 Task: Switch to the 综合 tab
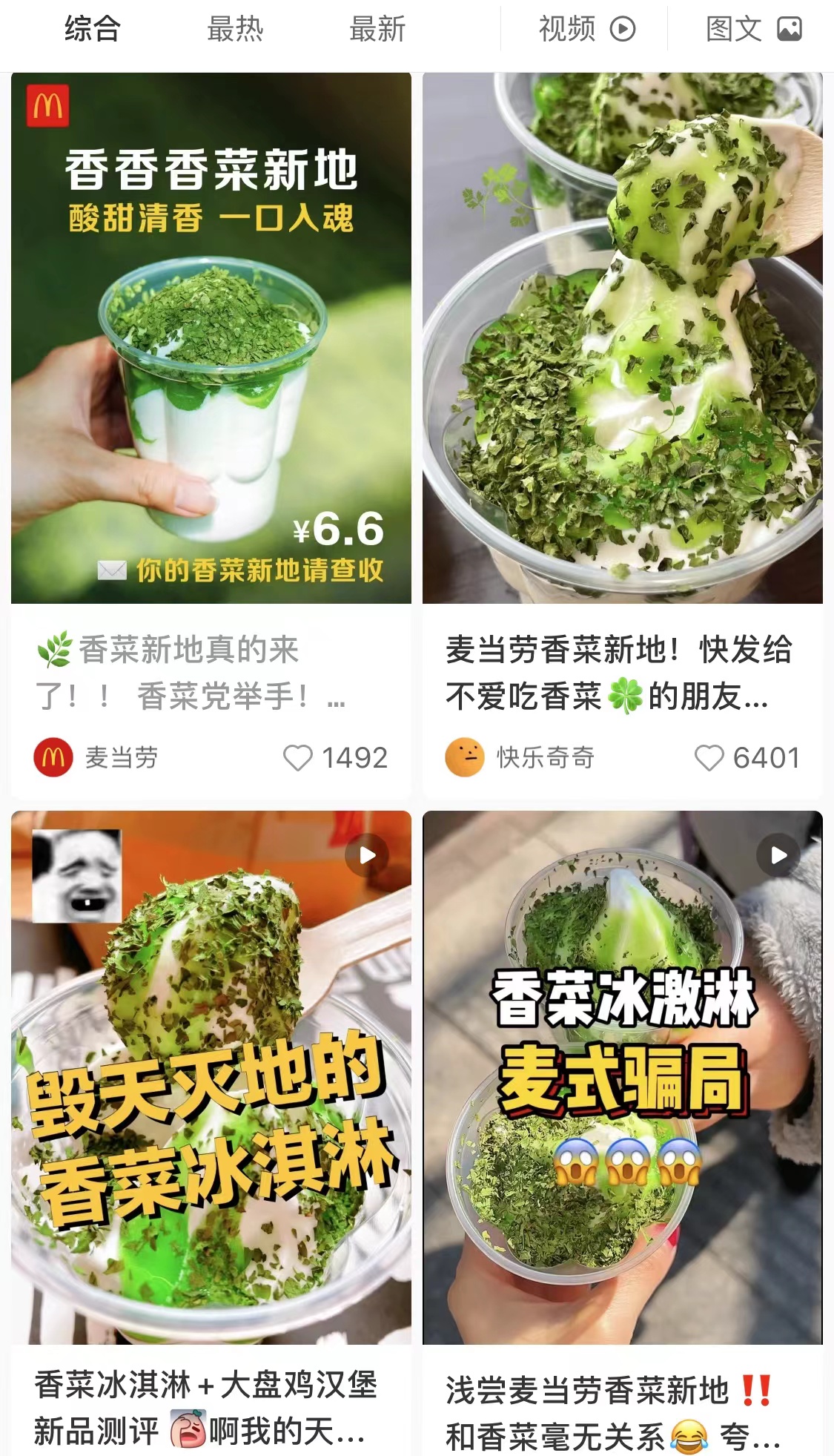[92, 30]
